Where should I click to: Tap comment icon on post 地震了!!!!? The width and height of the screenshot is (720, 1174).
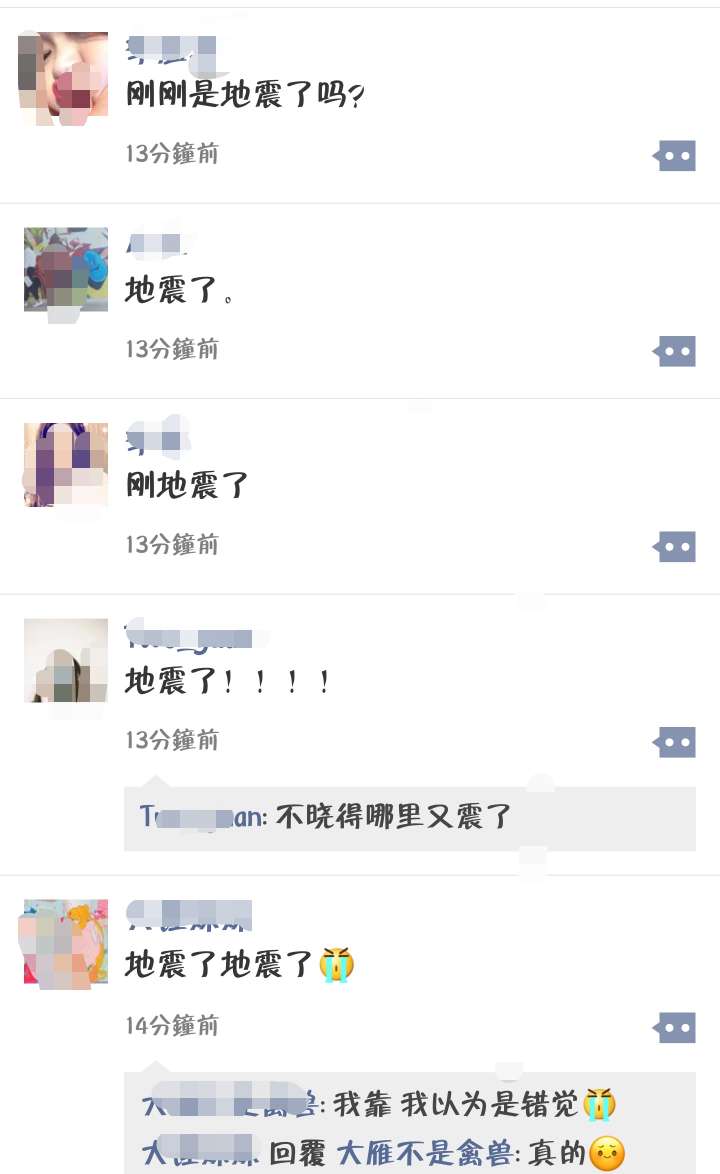[675, 742]
